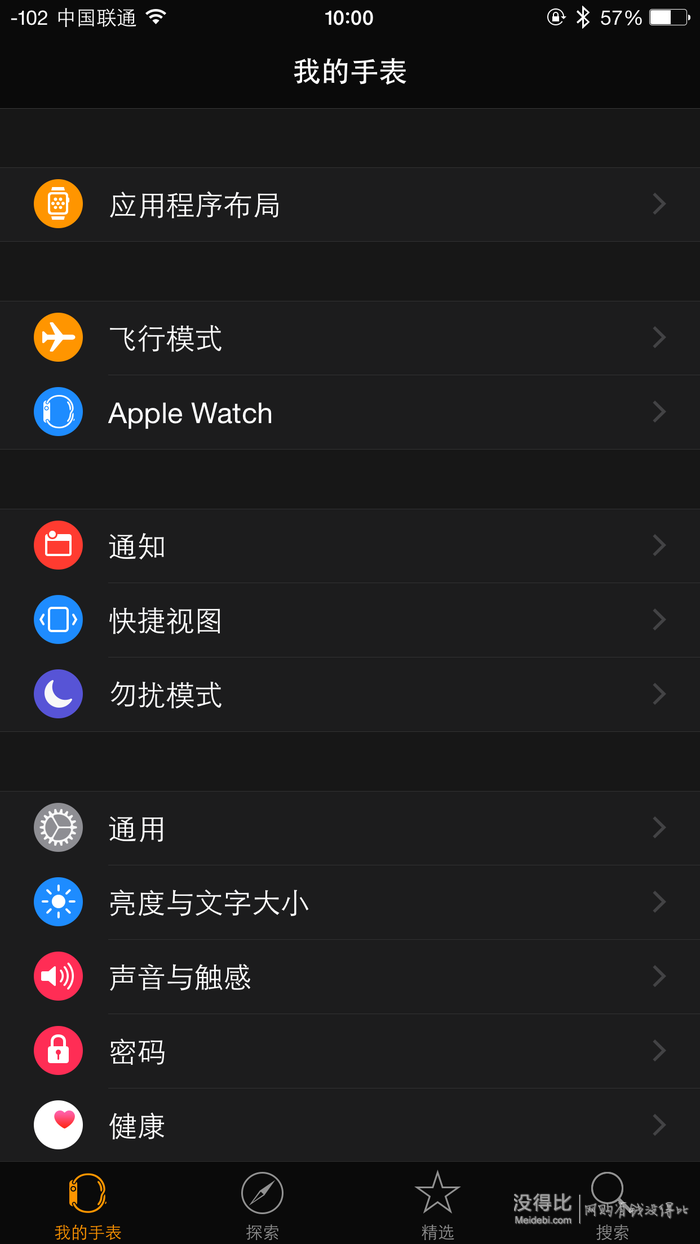The width and height of the screenshot is (700, 1244).
Task: Select the 勿扰模式 row
Action: click(350, 695)
